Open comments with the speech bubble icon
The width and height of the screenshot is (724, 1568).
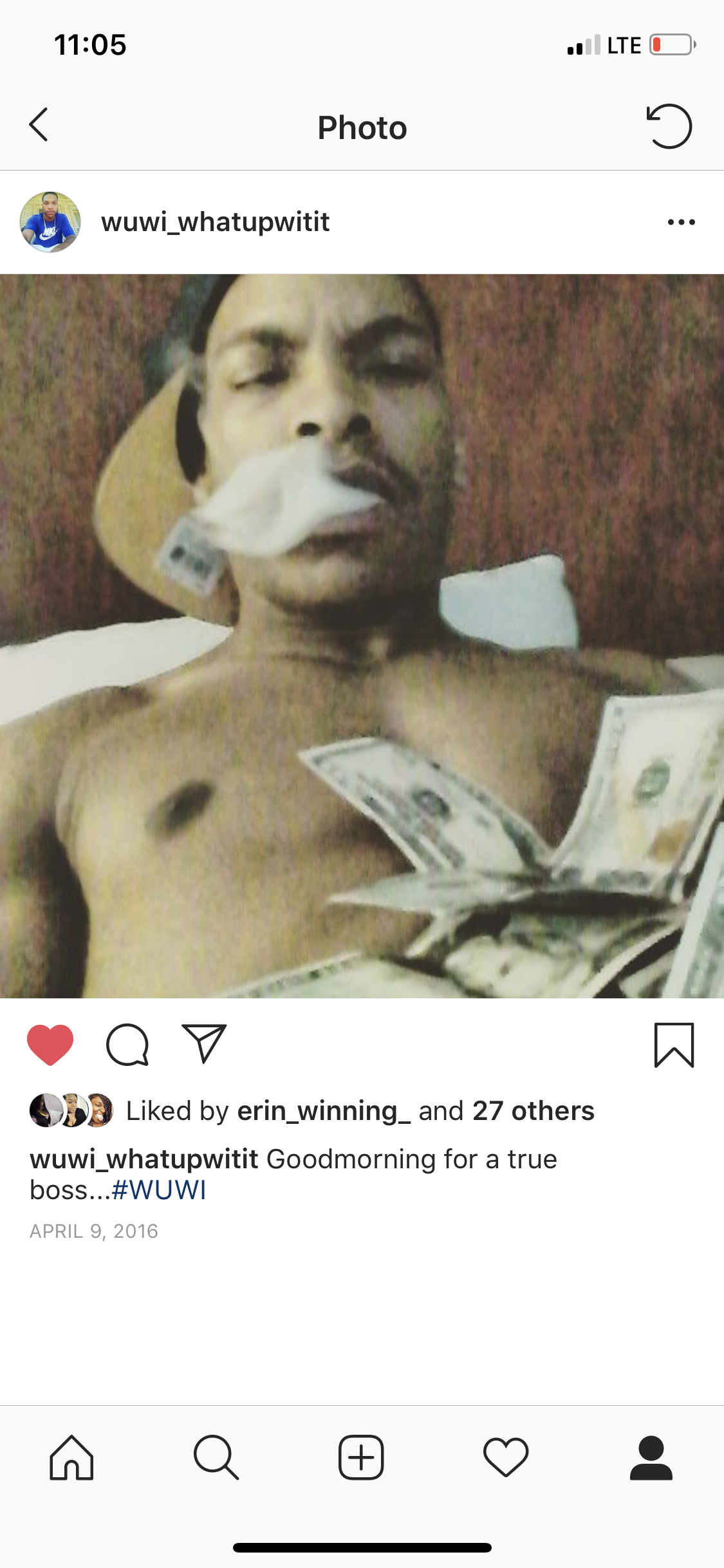(x=127, y=1044)
